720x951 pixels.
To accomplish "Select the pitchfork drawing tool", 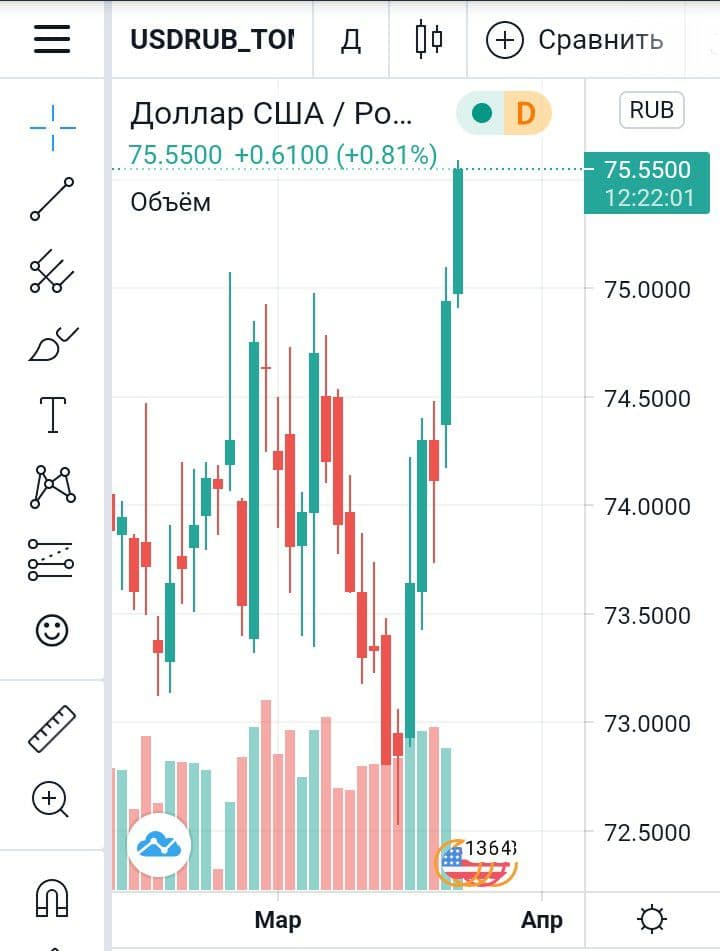I will point(52,272).
